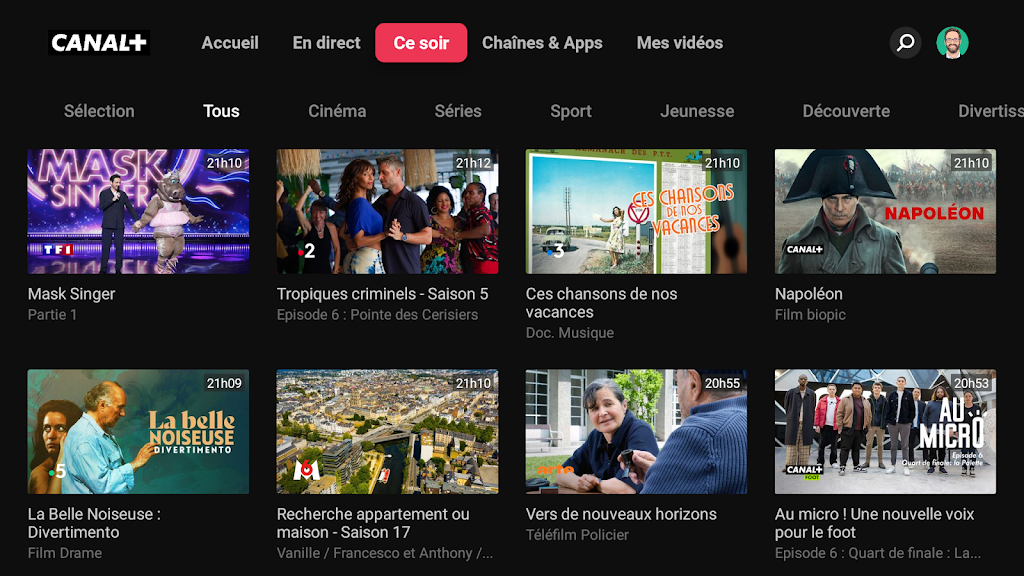1024x576 pixels.
Task: Open the user profile avatar
Action: point(952,43)
